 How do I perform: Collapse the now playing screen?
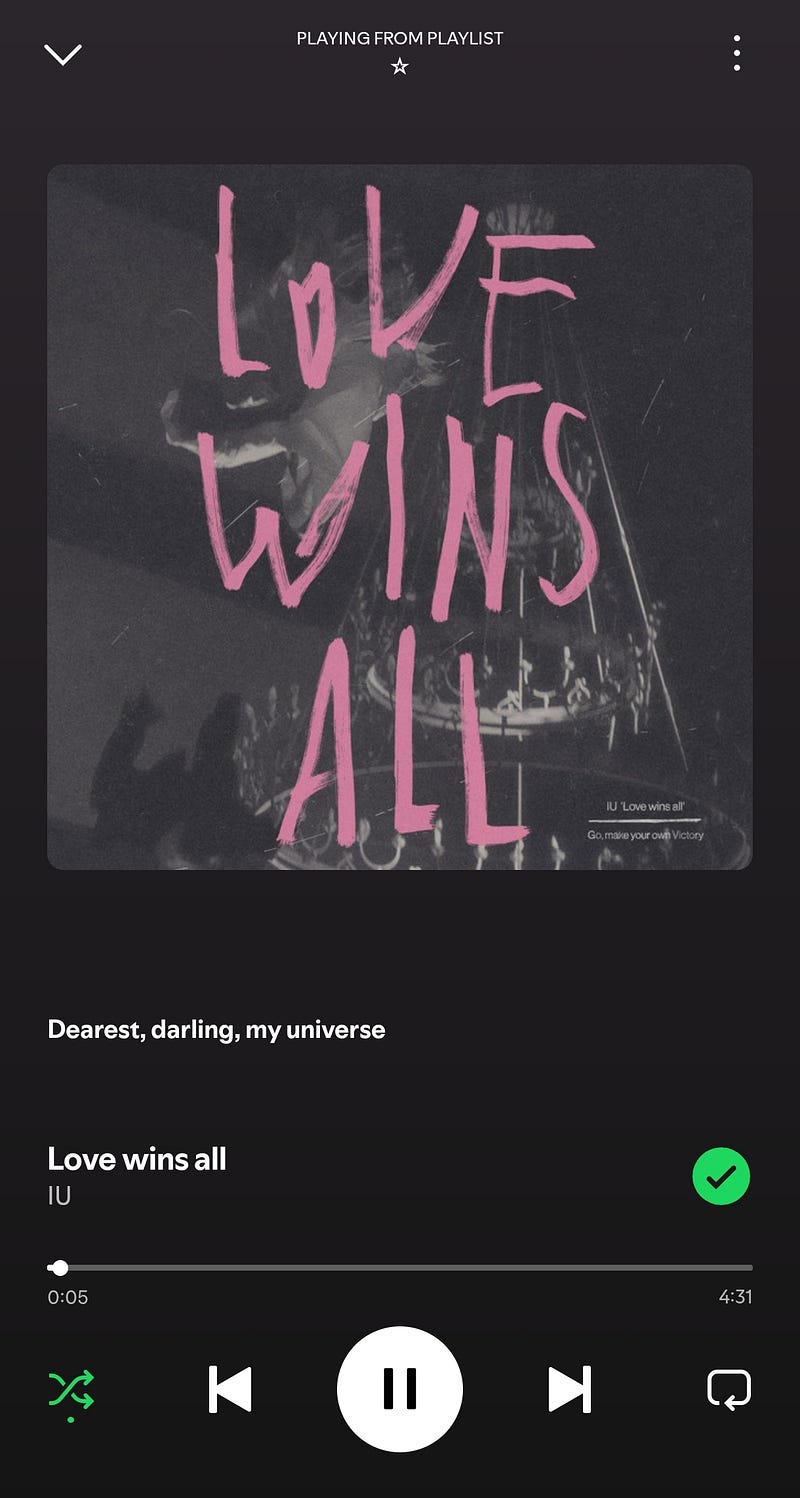[x=63, y=54]
